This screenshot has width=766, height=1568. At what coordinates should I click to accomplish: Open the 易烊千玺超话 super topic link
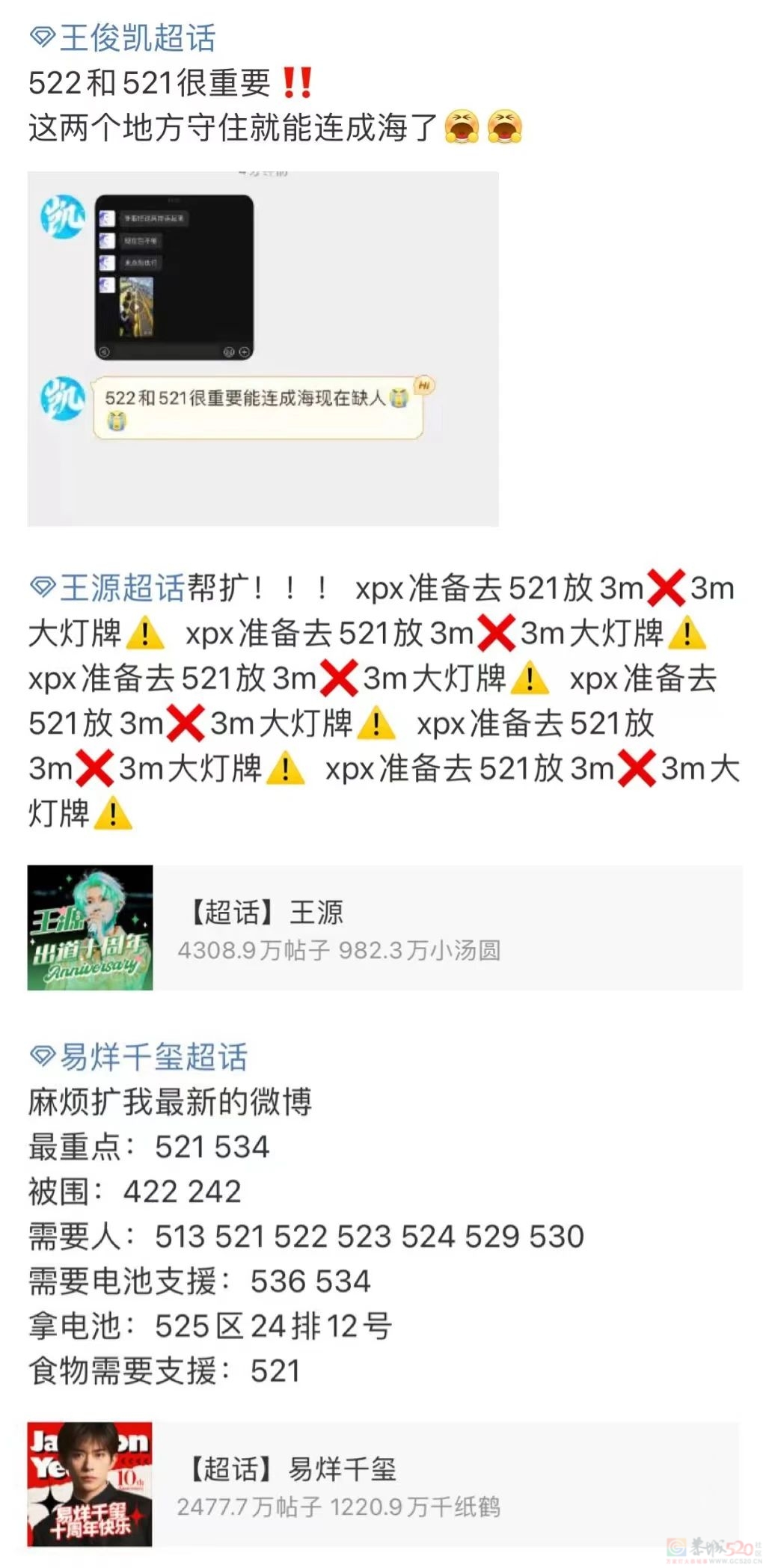(x=140, y=1057)
